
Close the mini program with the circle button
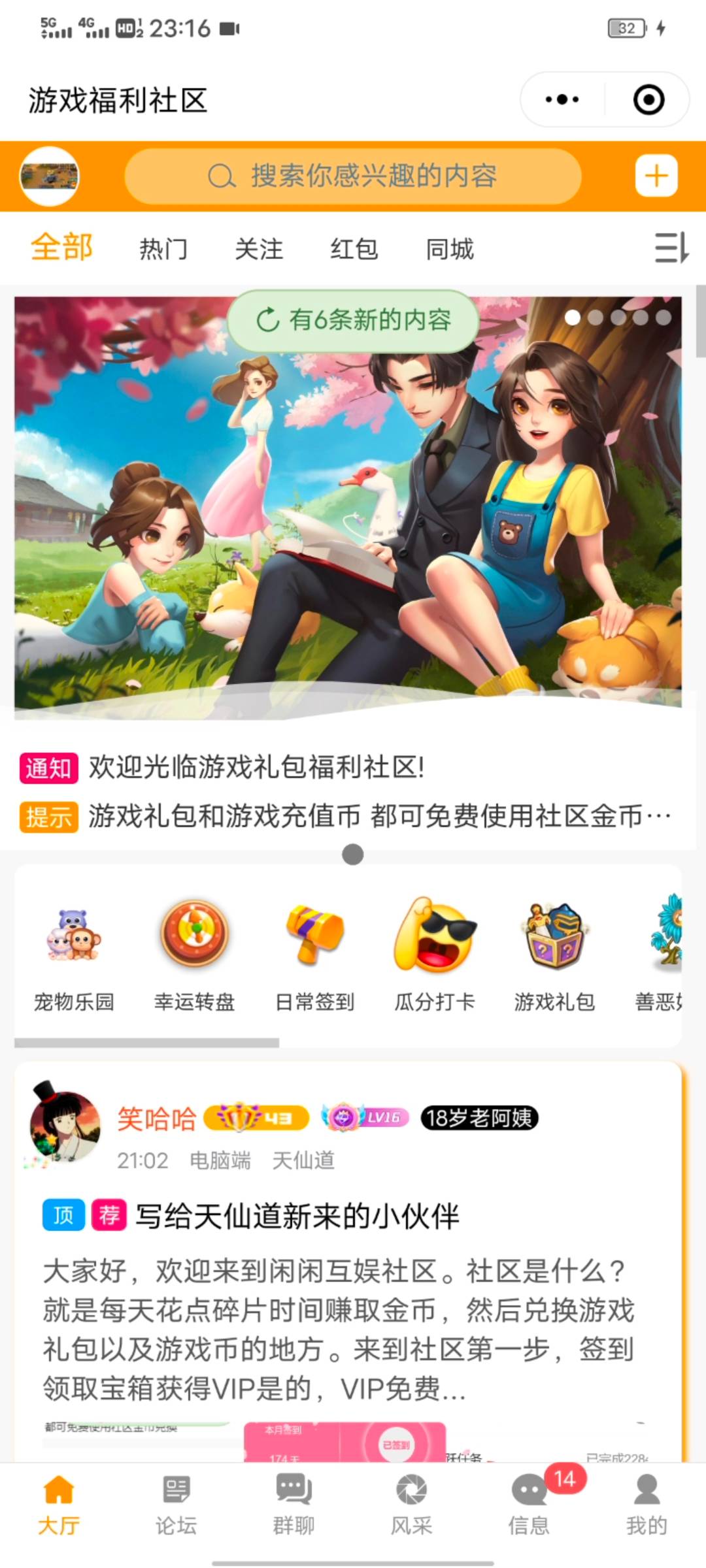pyautogui.click(x=648, y=100)
